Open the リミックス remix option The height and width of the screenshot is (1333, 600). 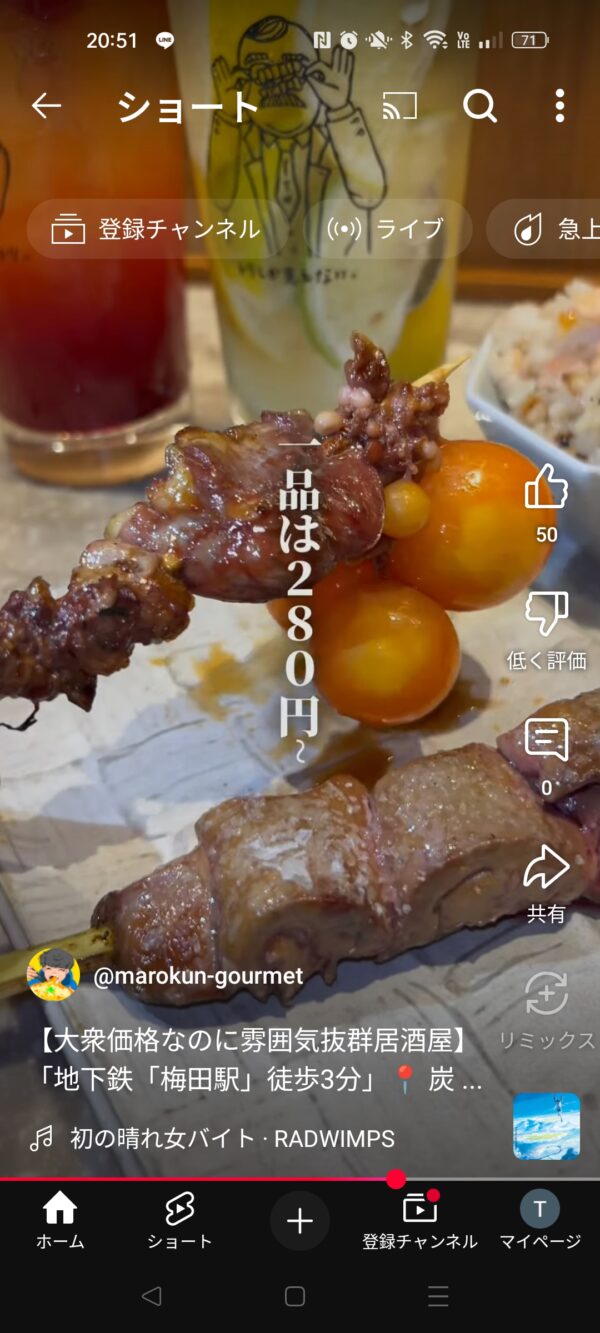pyautogui.click(x=546, y=996)
